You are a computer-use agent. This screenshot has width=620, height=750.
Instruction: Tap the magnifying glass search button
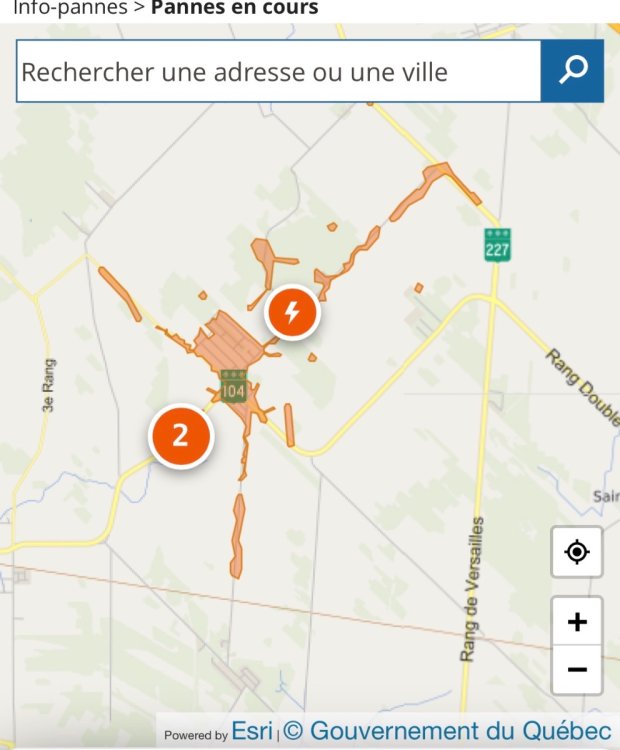573,71
